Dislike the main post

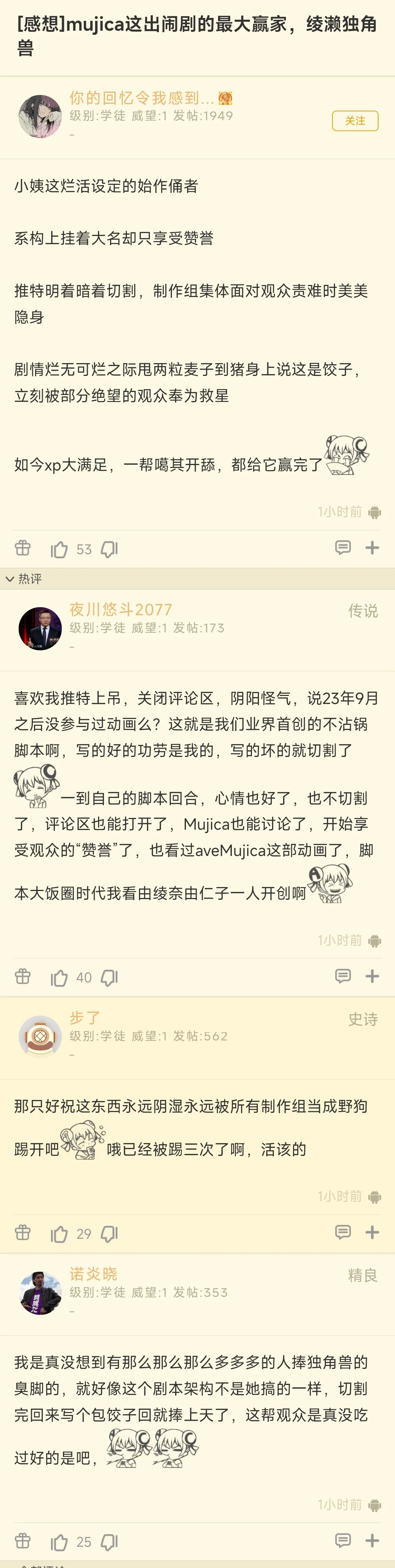(x=109, y=550)
